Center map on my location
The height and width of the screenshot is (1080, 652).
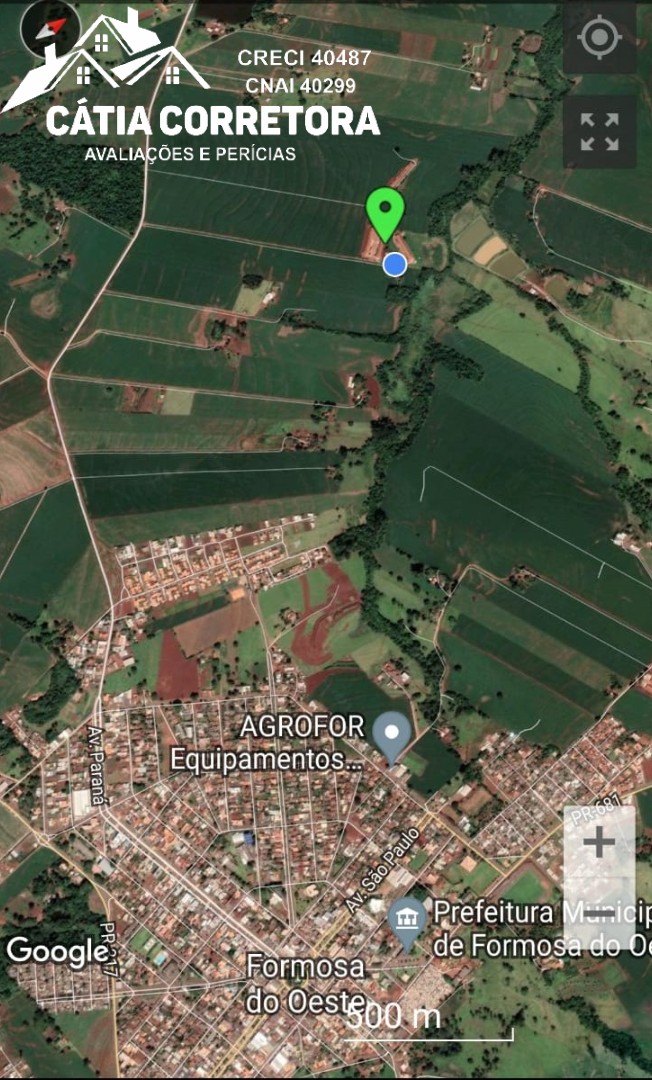pyautogui.click(x=600, y=38)
